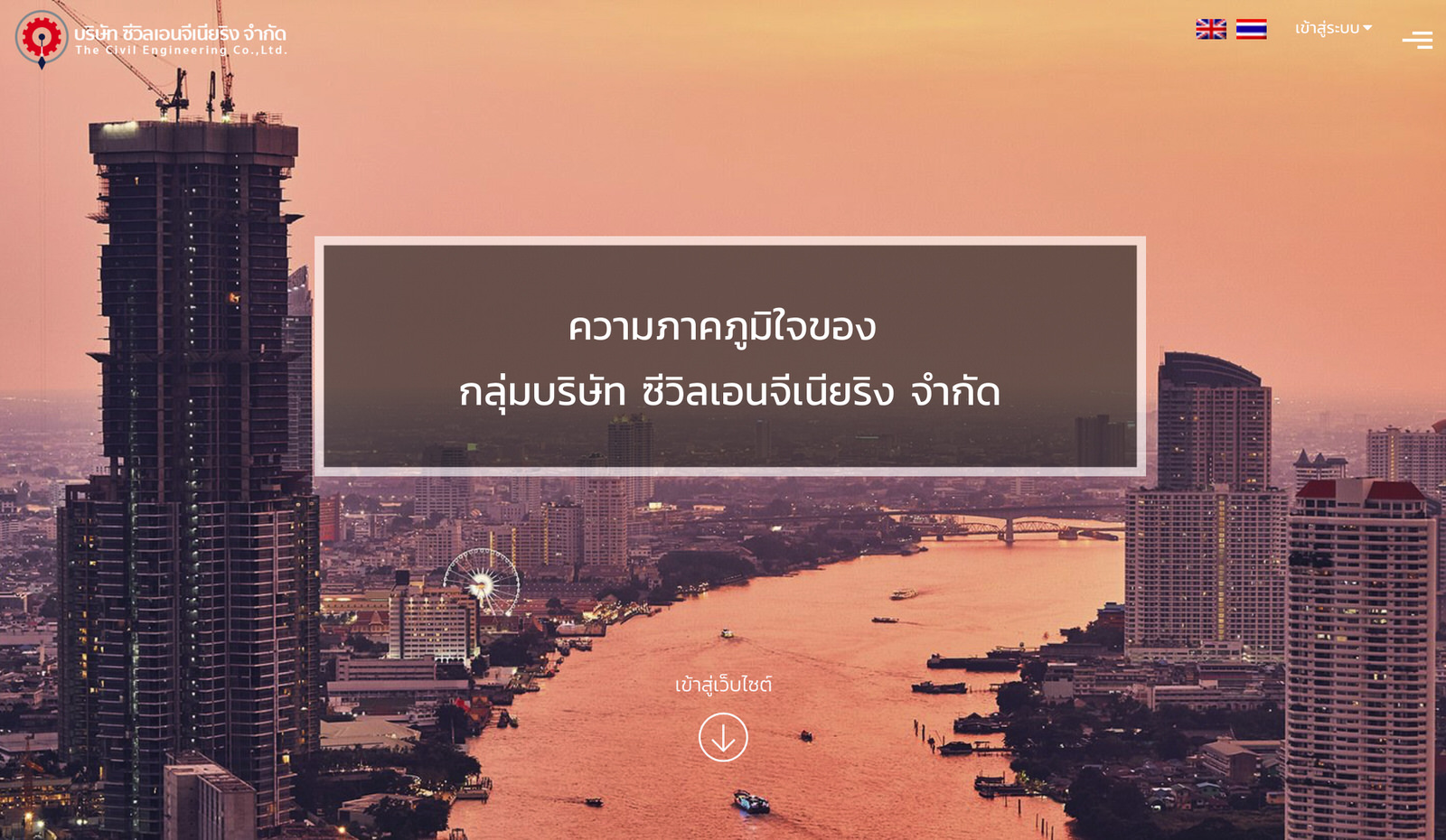Open The Civil Engineering Co. logo home link
Image resolution: width=1446 pixels, height=840 pixels.
(x=151, y=39)
